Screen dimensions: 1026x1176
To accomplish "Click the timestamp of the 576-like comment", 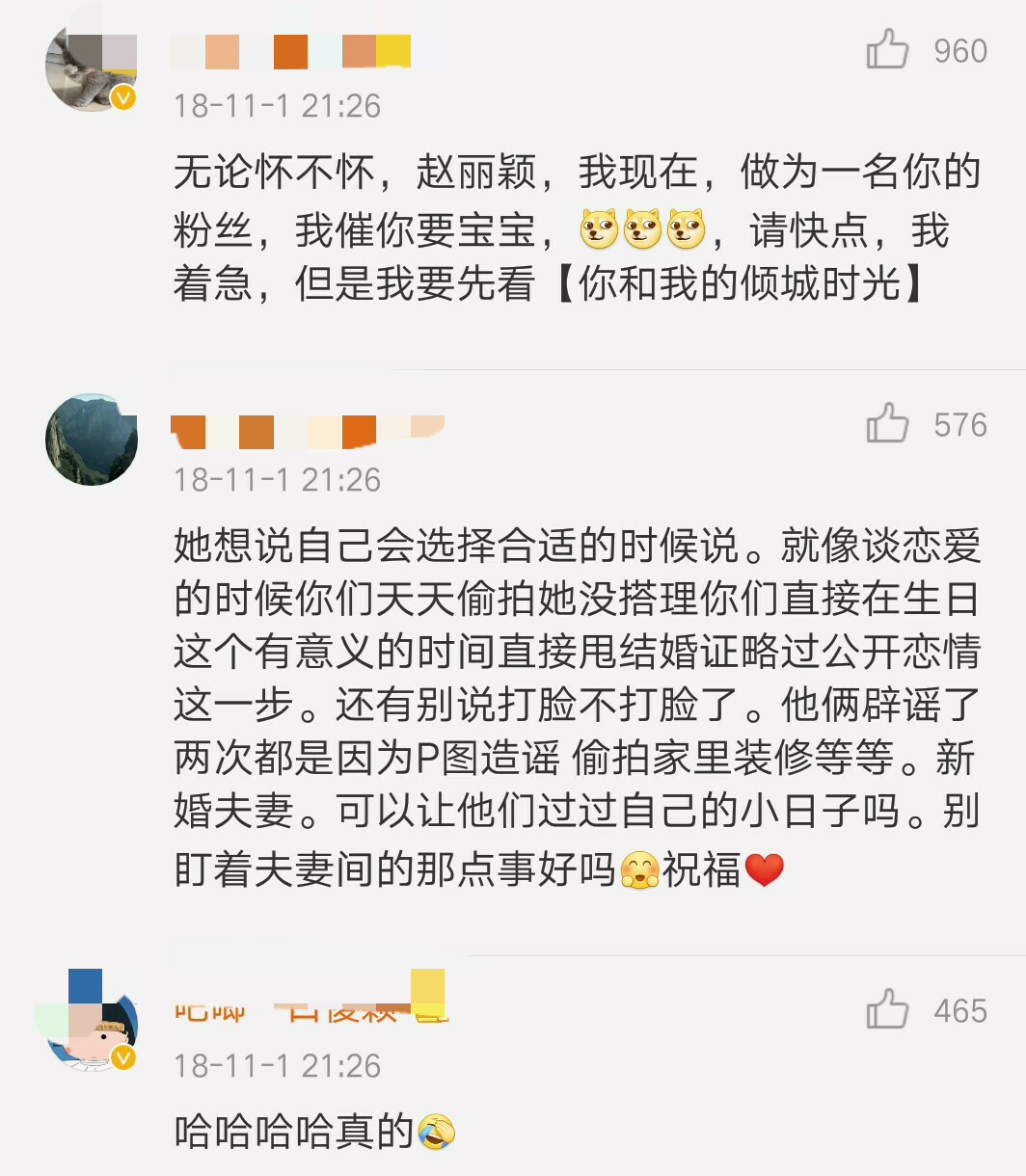I will click(278, 479).
